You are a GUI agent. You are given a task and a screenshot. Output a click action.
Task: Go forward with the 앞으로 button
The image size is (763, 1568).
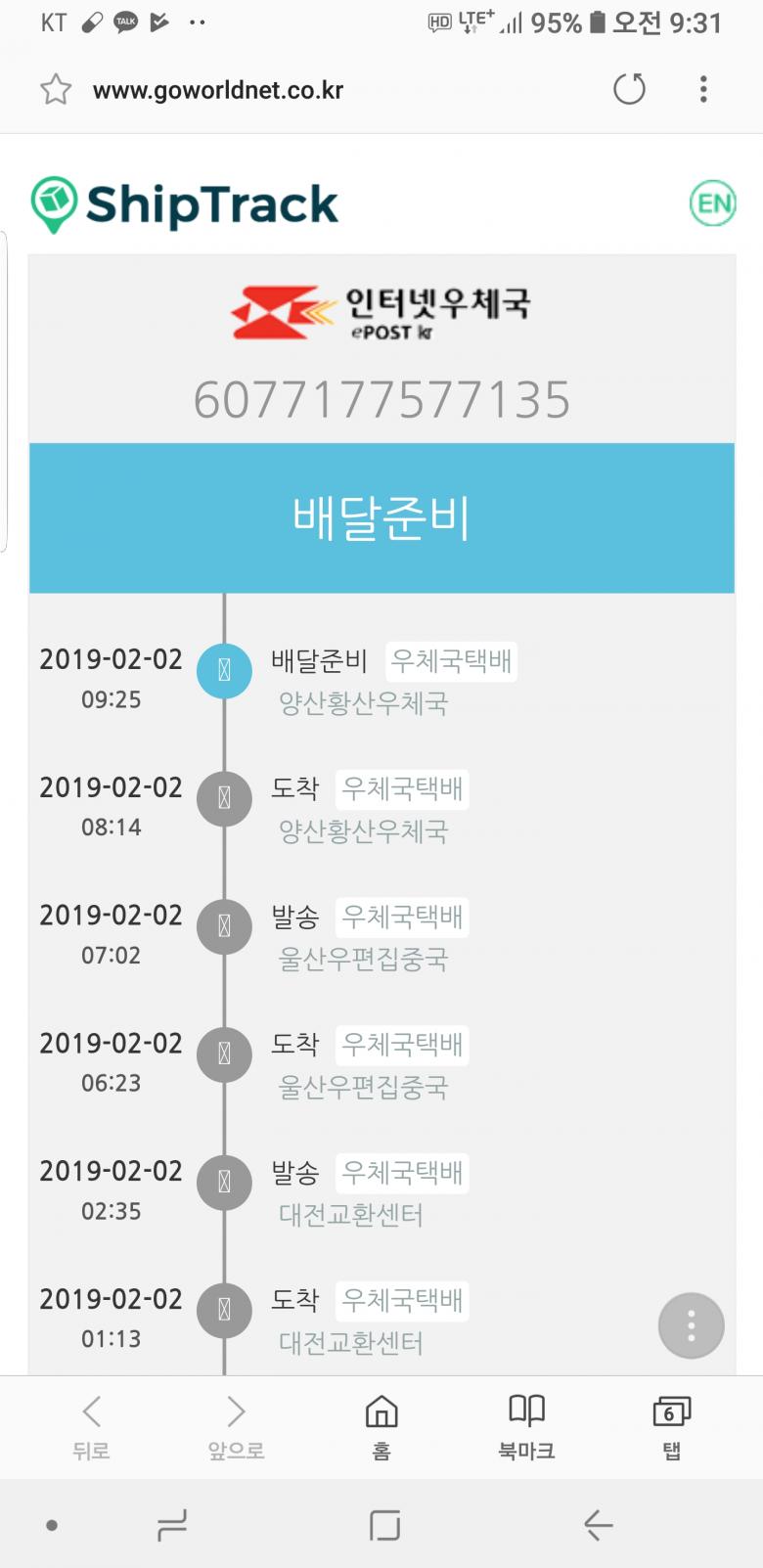236,1427
